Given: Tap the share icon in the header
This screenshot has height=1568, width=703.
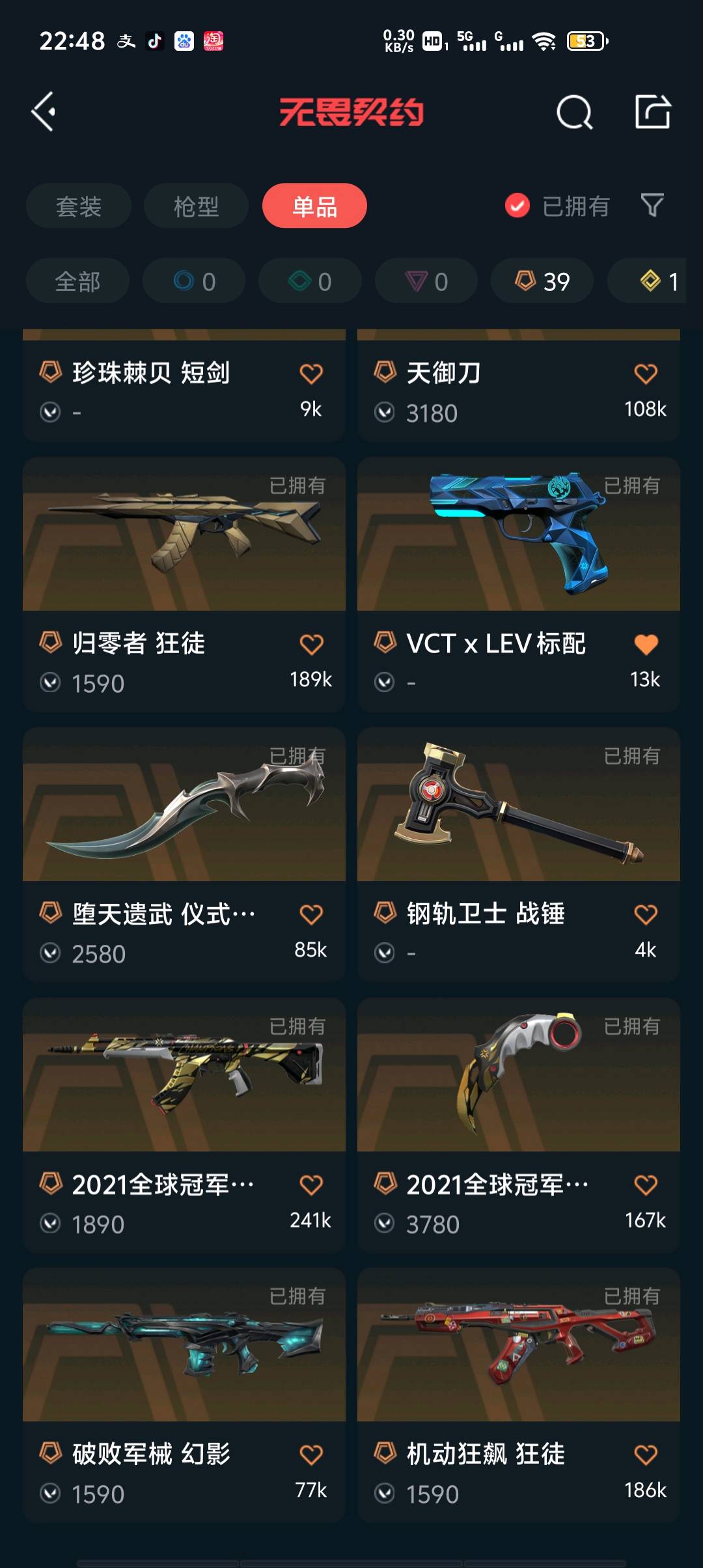Looking at the screenshot, I should point(652,112).
